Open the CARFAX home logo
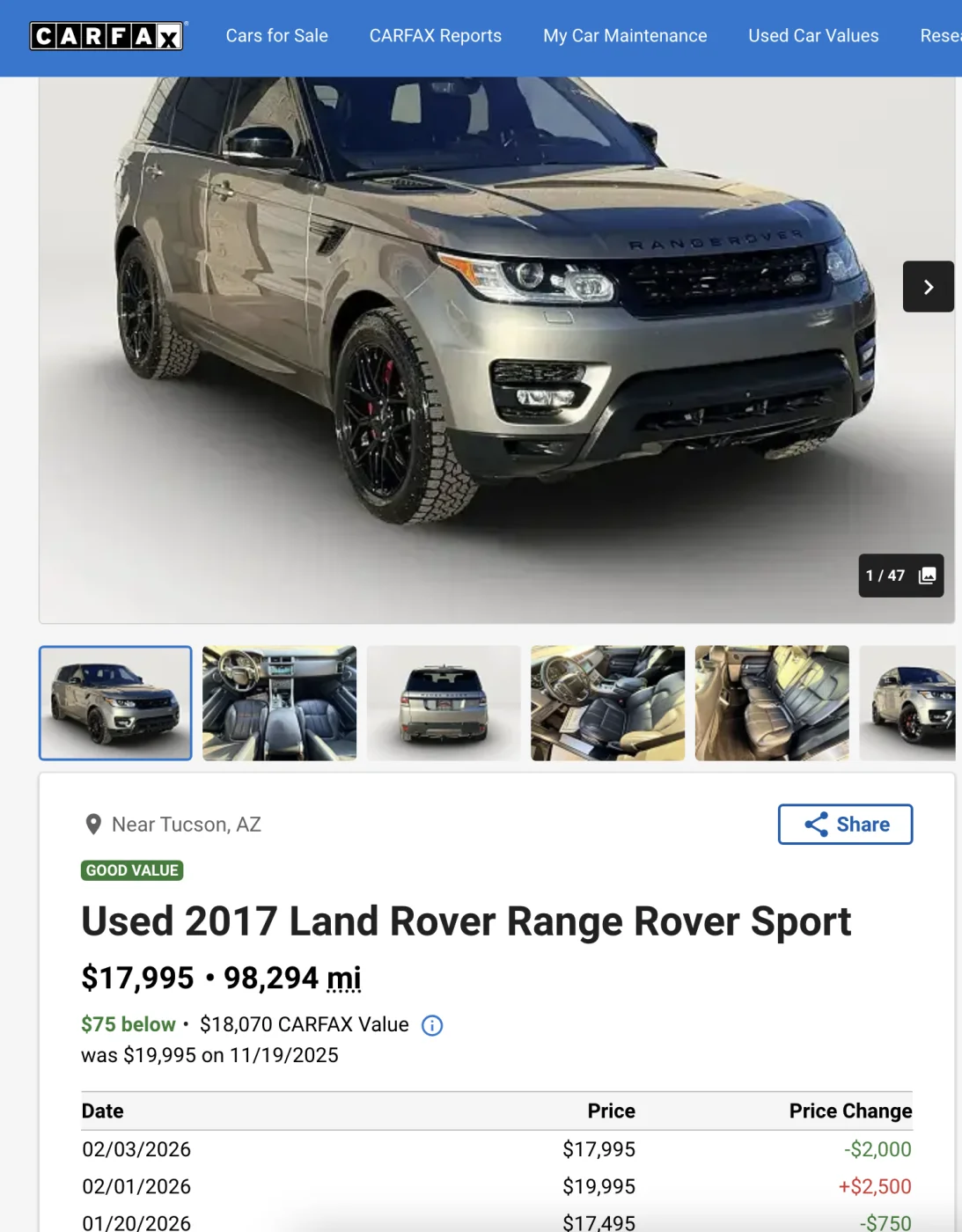Screen dimensions: 962x1232 click(x=106, y=36)
